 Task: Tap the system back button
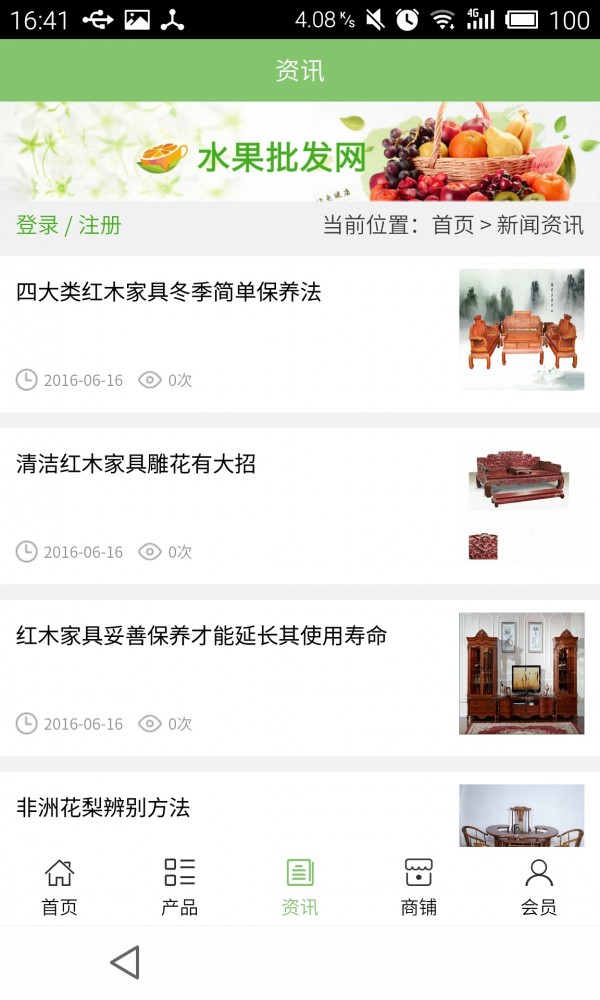(125, 962)
